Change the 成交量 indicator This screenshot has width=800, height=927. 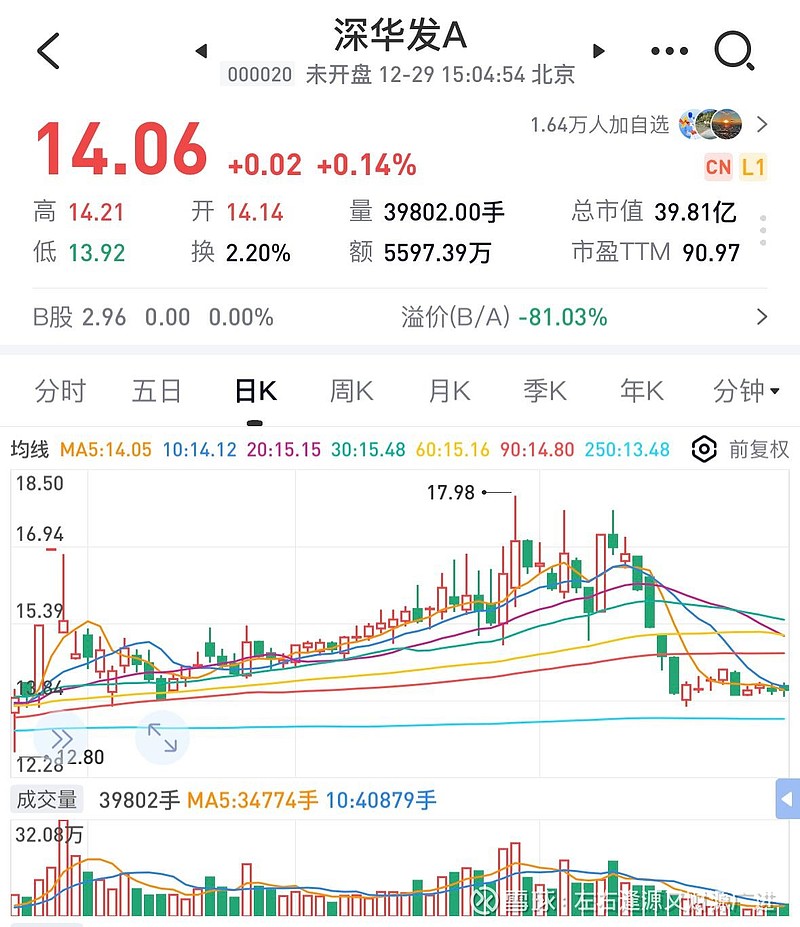coord(47,800)
